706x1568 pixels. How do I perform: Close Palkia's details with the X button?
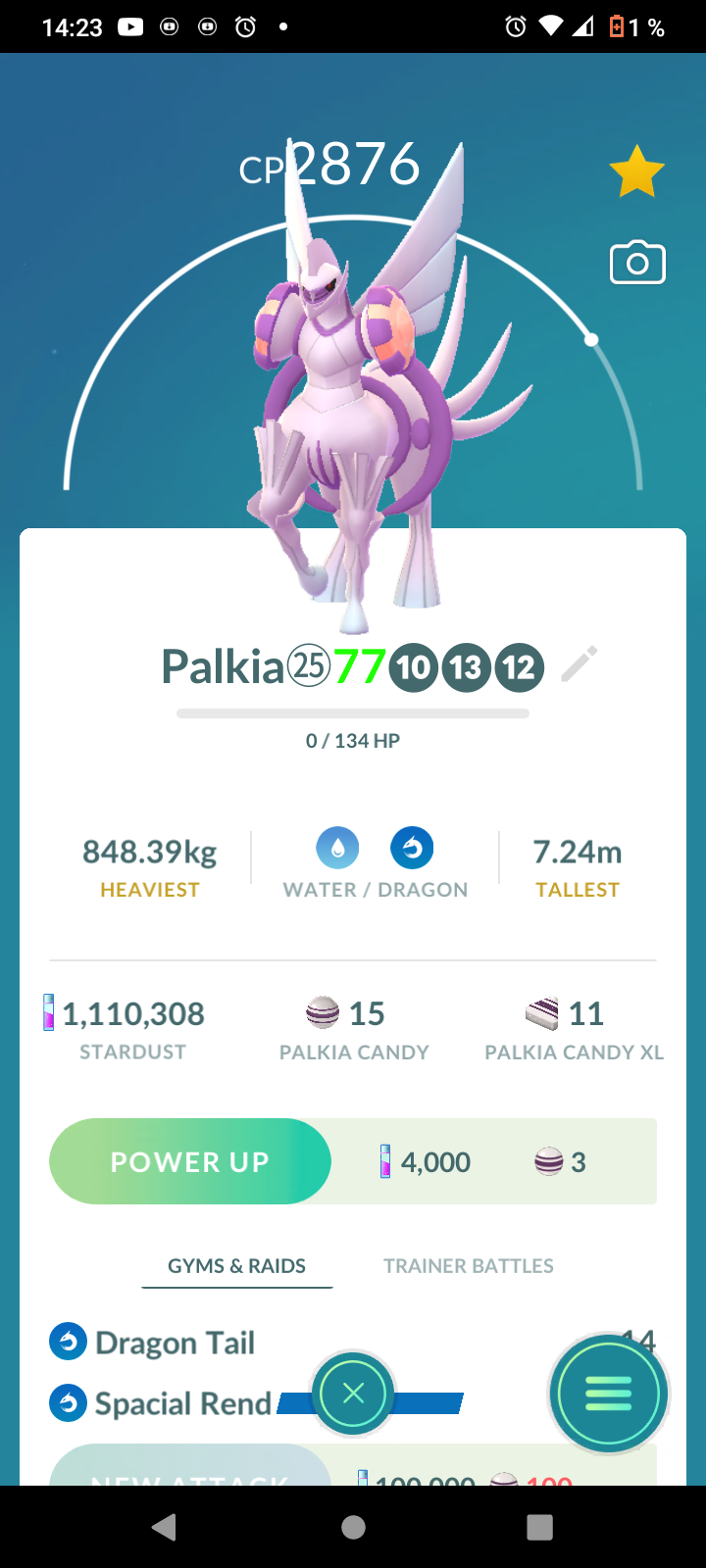tap(353, 1393)
